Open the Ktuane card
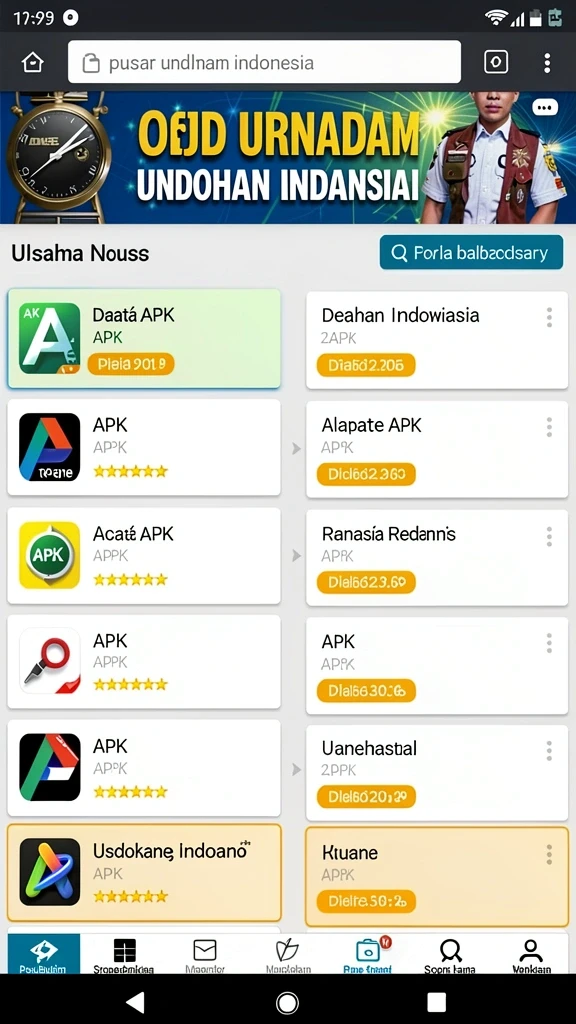This screenshot has width=576, height=1024. [x=437, y=876]
